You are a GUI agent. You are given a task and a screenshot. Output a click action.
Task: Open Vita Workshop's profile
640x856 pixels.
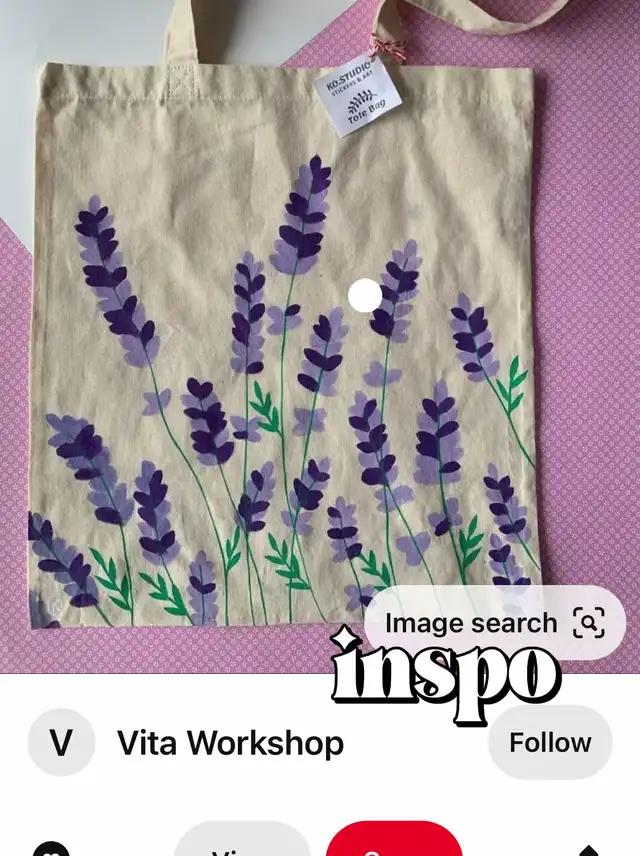230,743
